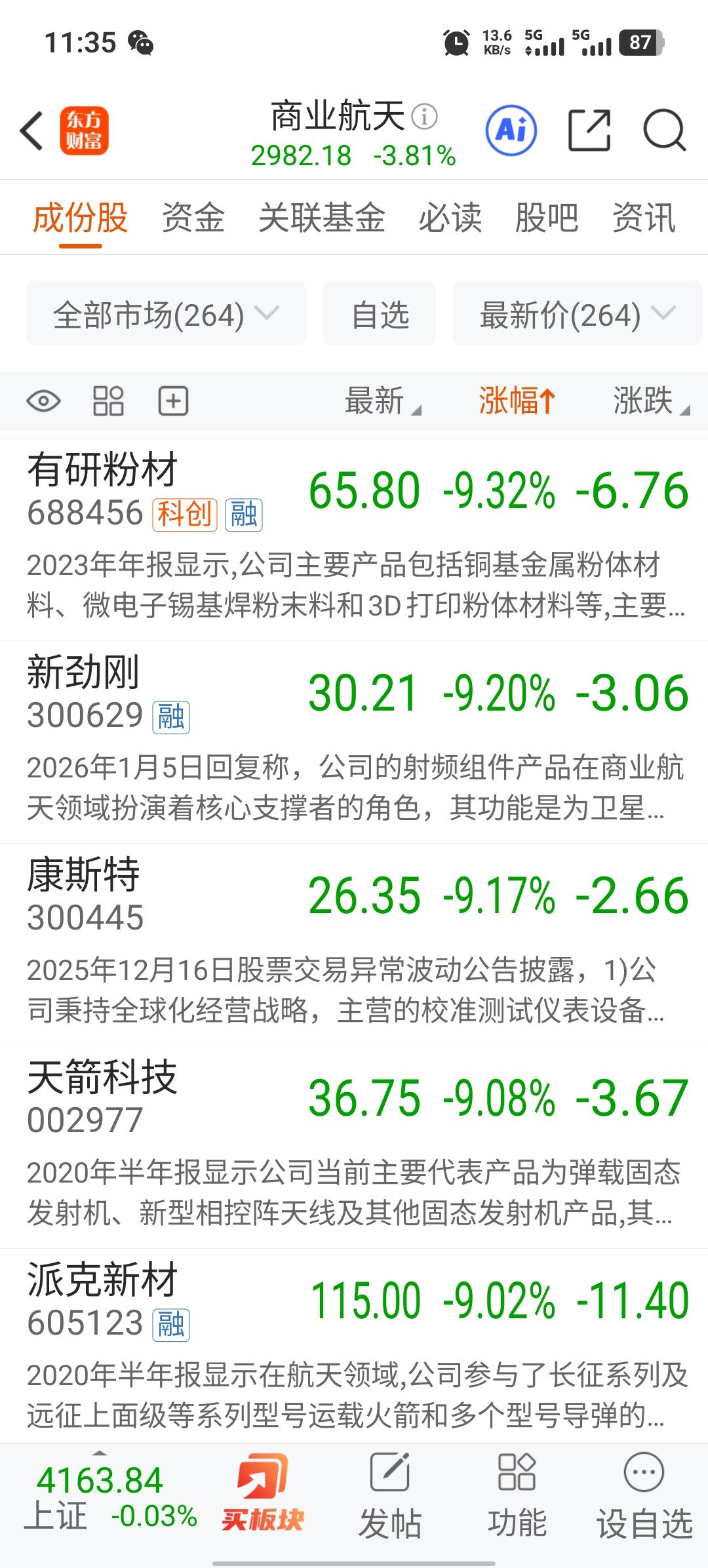Expand the 涨跌 column sort arrow
708x1568 pixels.
tap(650, 401)
